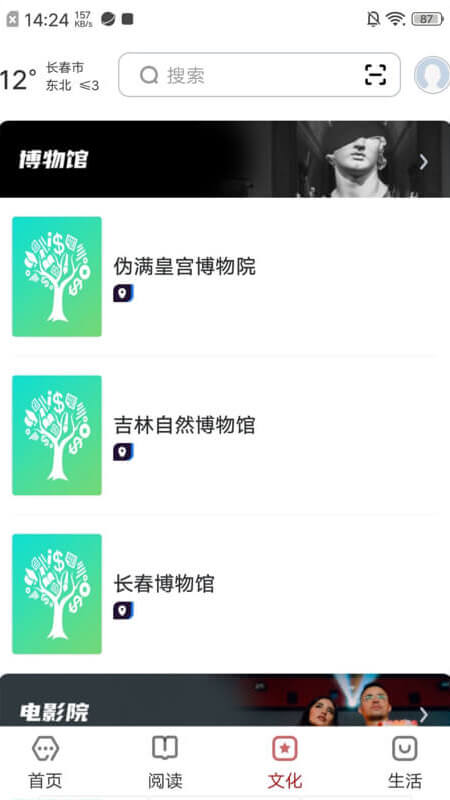Viewport: 450px width, 800px height.
Task: Expand the 博物馆 banner
Action: pos(225,159)
